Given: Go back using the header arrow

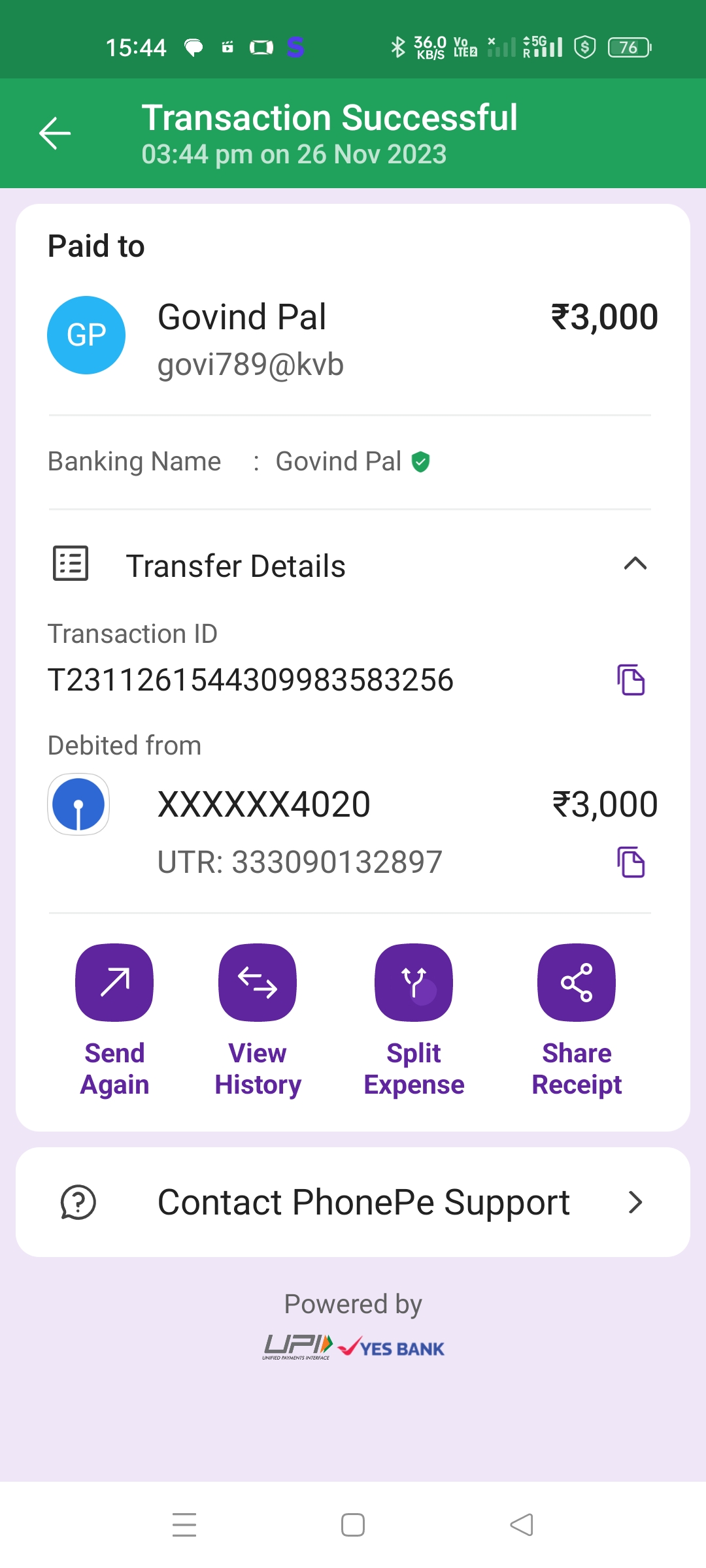Looking at the screenshot, I should click(55, 133).
